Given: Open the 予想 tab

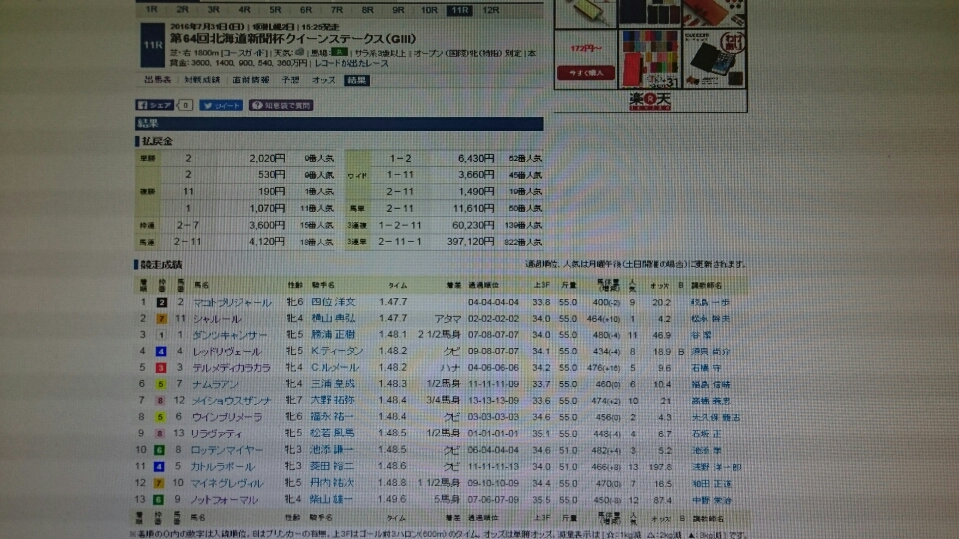Looking at the screenshot, I should coord(289,79).
